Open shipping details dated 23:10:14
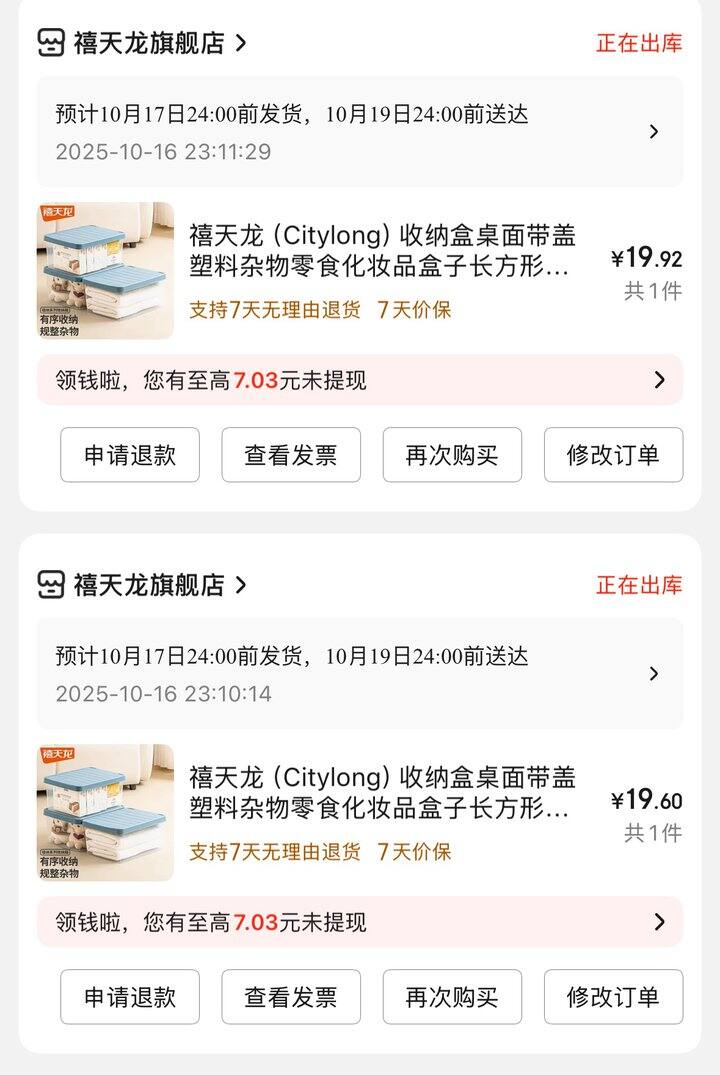720x1075 pixels. (360, 674)
